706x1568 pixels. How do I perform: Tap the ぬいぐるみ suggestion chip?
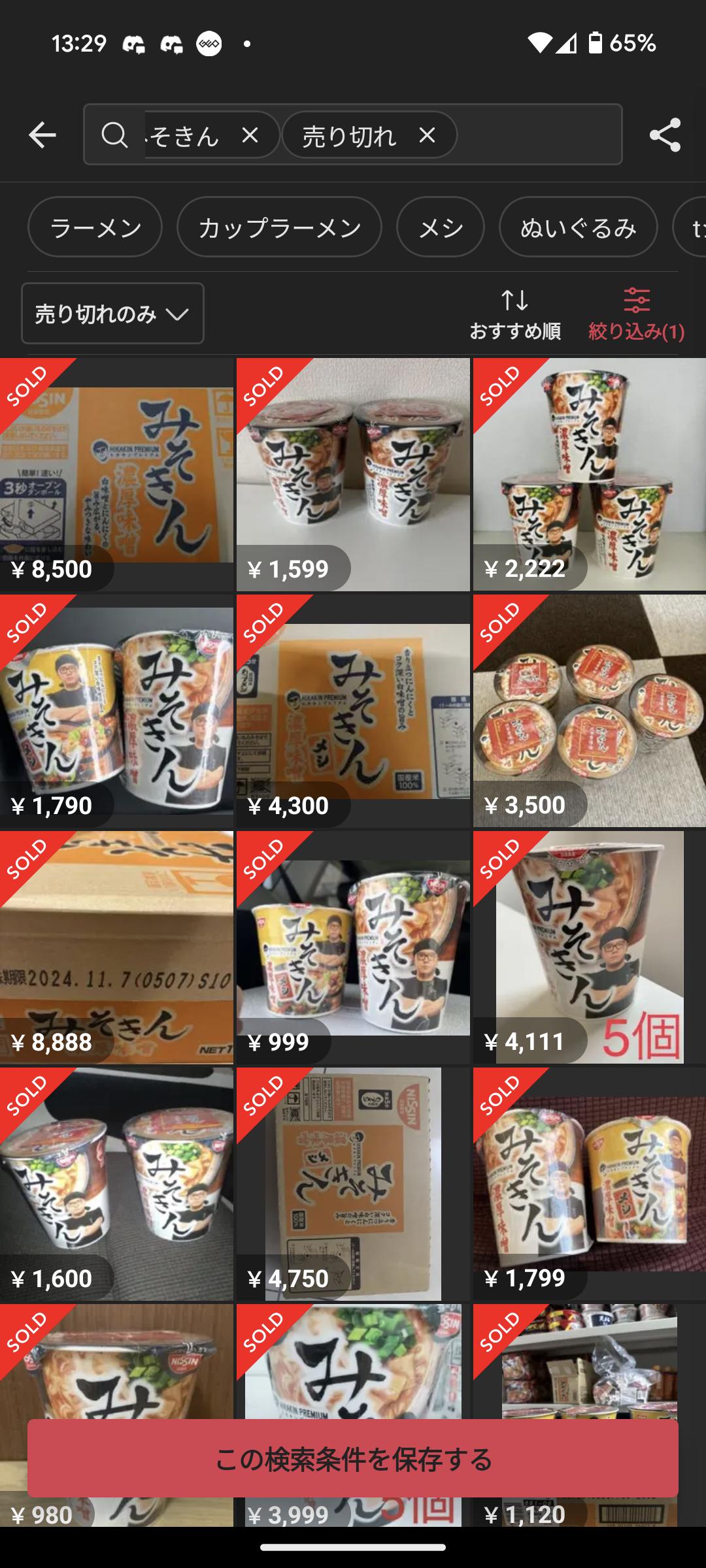point(578,227)
